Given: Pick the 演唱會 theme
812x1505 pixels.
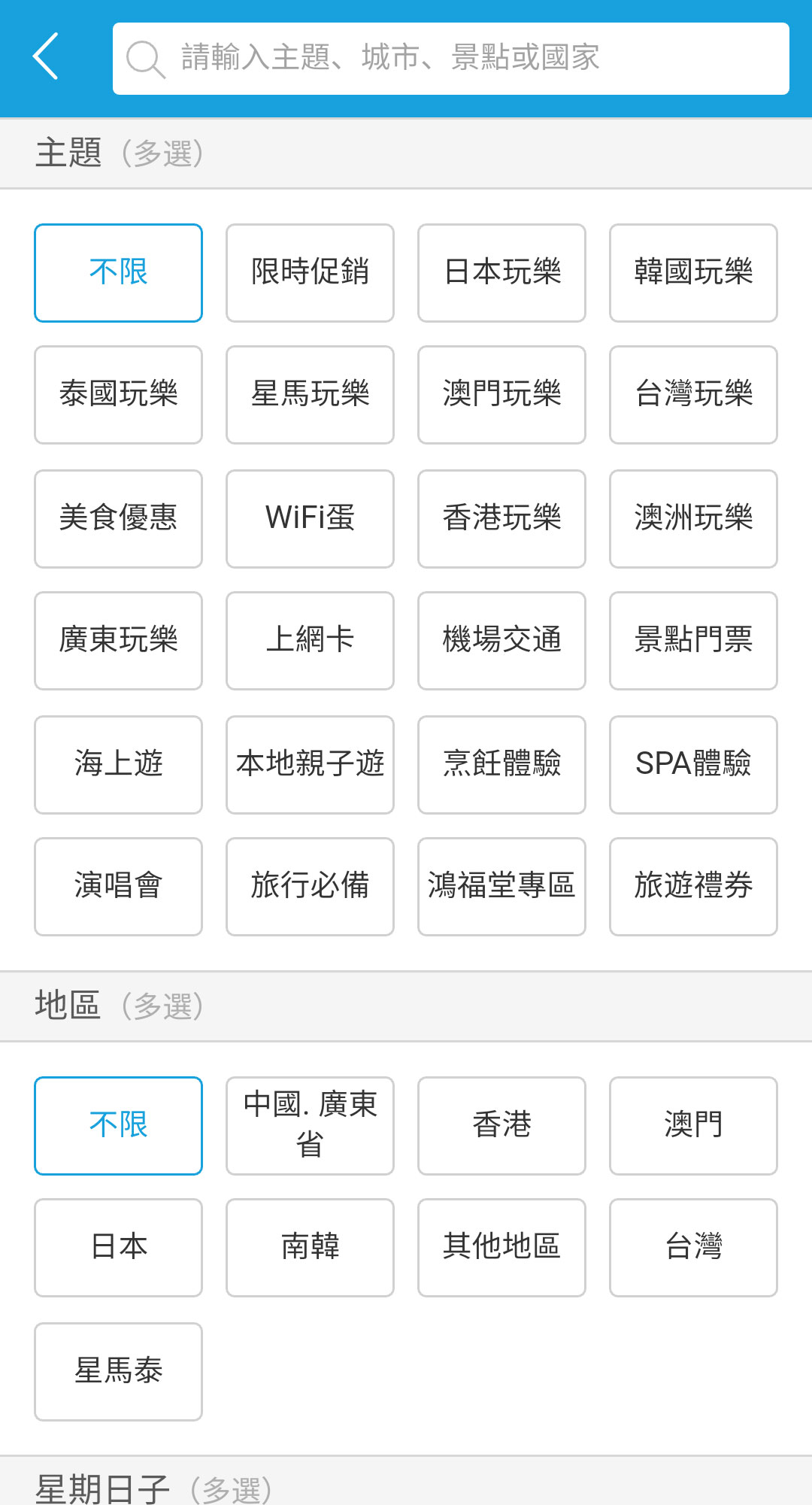Looking at the screenshot, I should (118, 886).
